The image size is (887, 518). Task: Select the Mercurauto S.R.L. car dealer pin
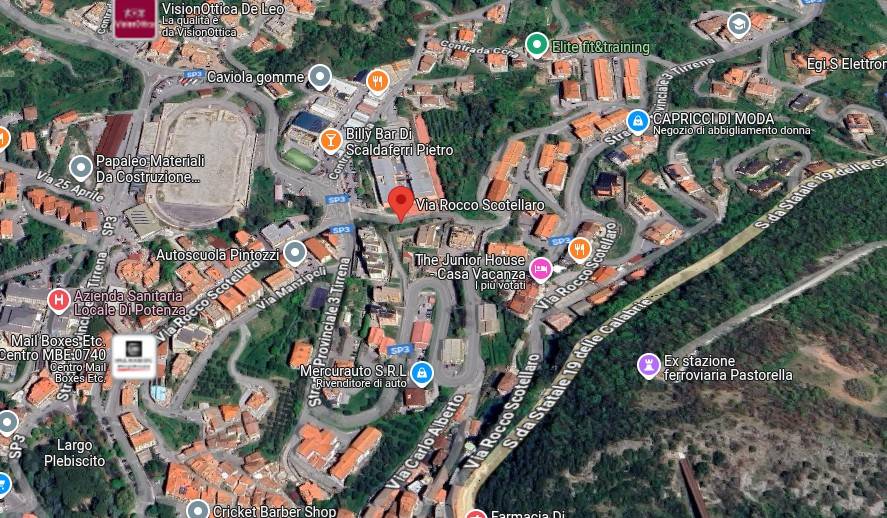click(422, 373)
